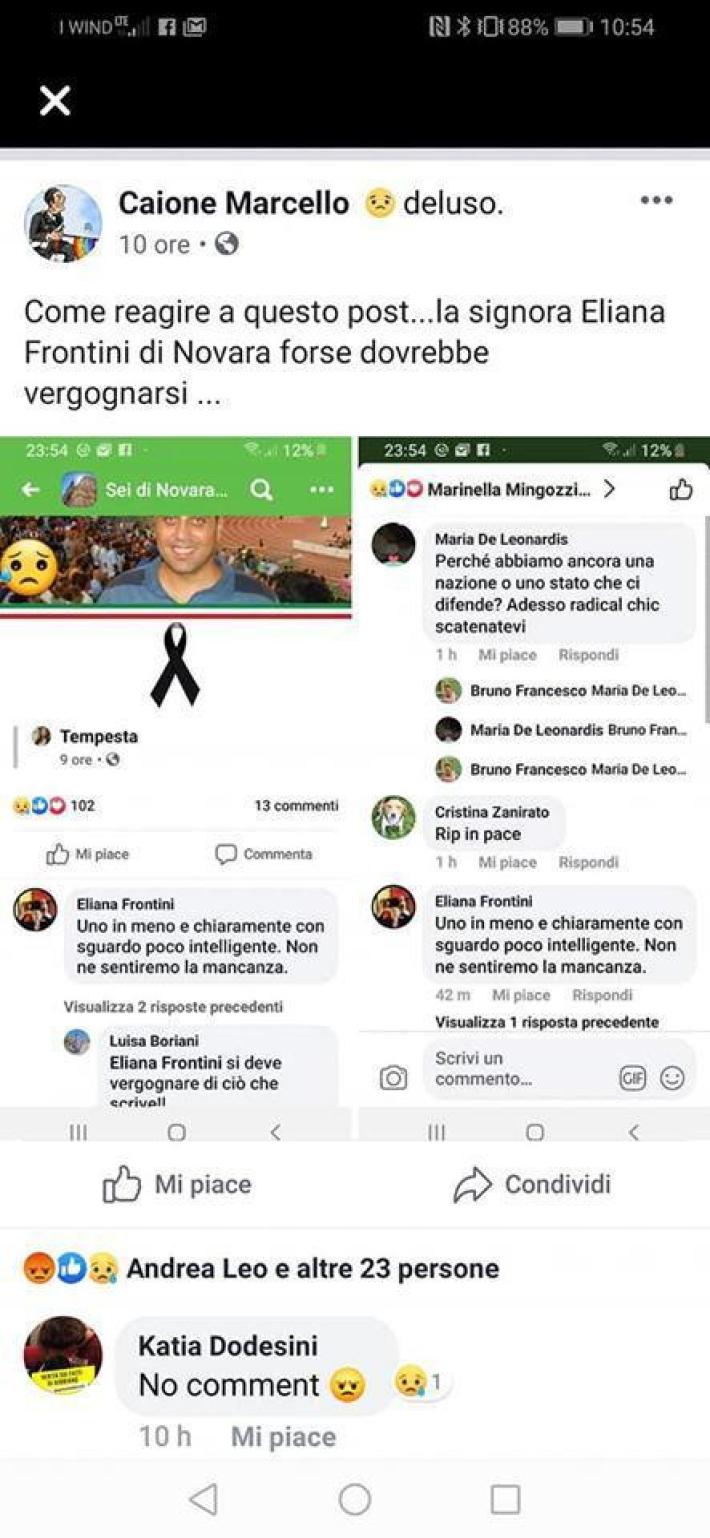This screenshot has height=1538, width=710.
Task: Close the post viewer with X
Action: pyautogui.click(x=55, y=100)
